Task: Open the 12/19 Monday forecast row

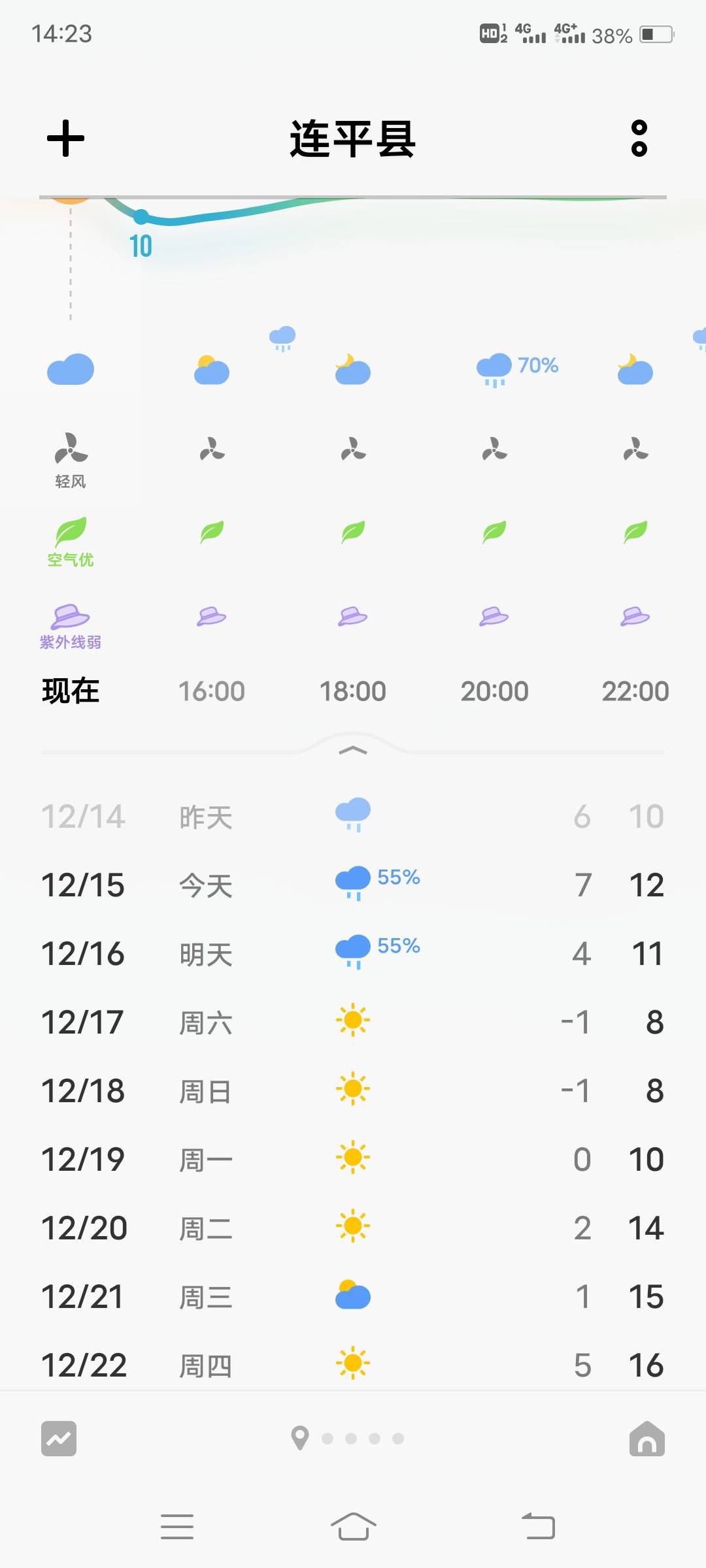Action: 353,1160
